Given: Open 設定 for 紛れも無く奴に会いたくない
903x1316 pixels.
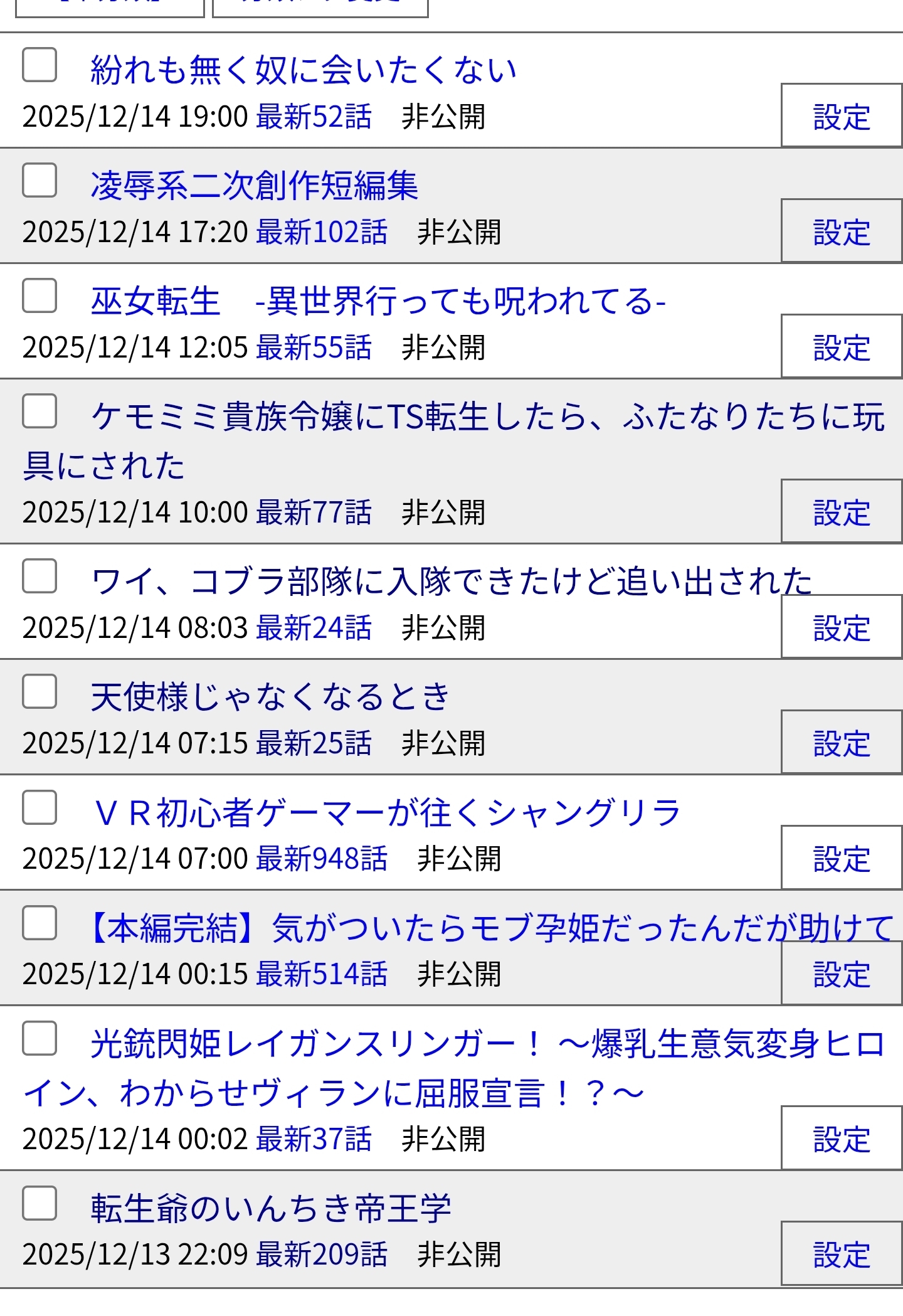Looking at the screenshot, I should tap(841, 116).
